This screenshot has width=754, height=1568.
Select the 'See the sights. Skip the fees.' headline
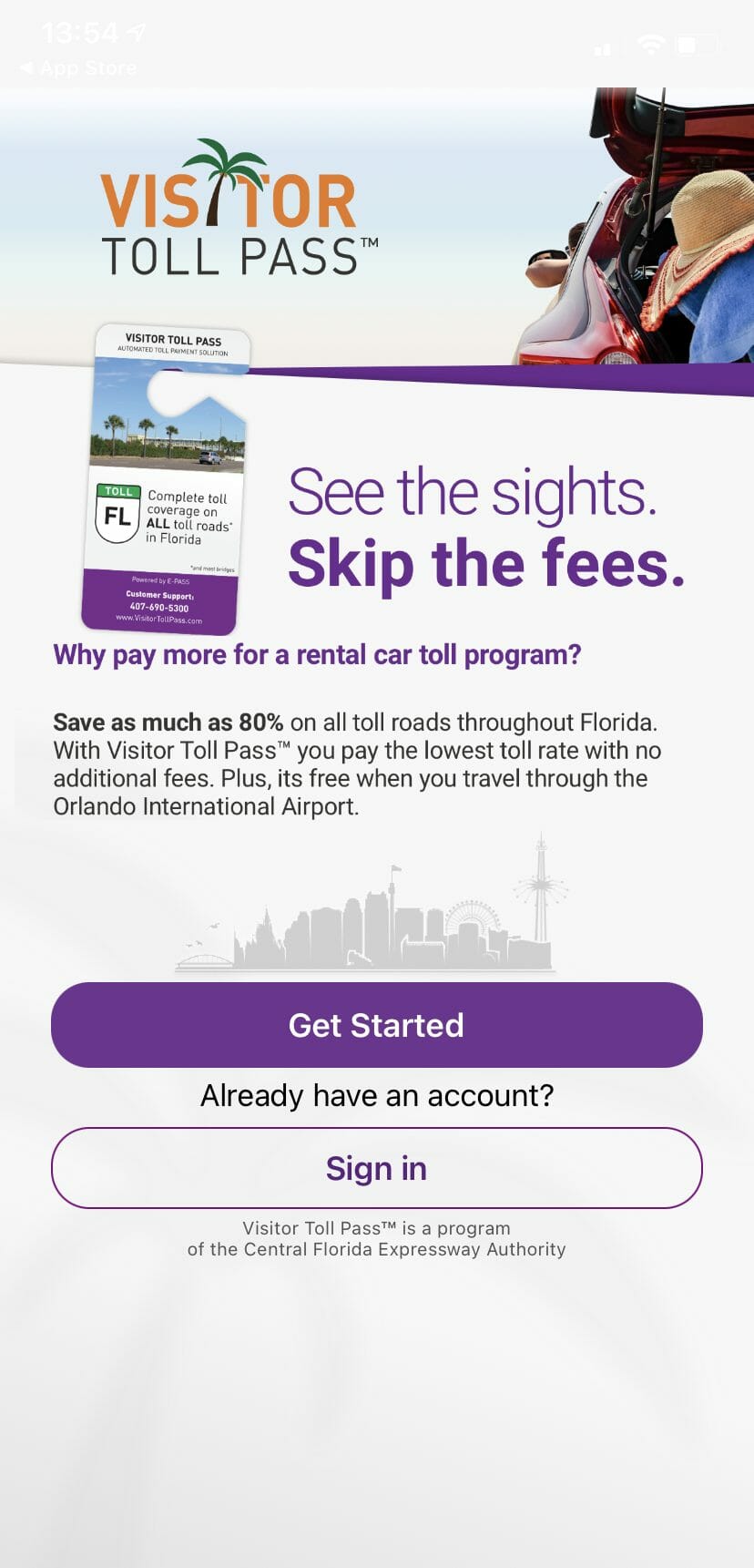tap(485, 527)
